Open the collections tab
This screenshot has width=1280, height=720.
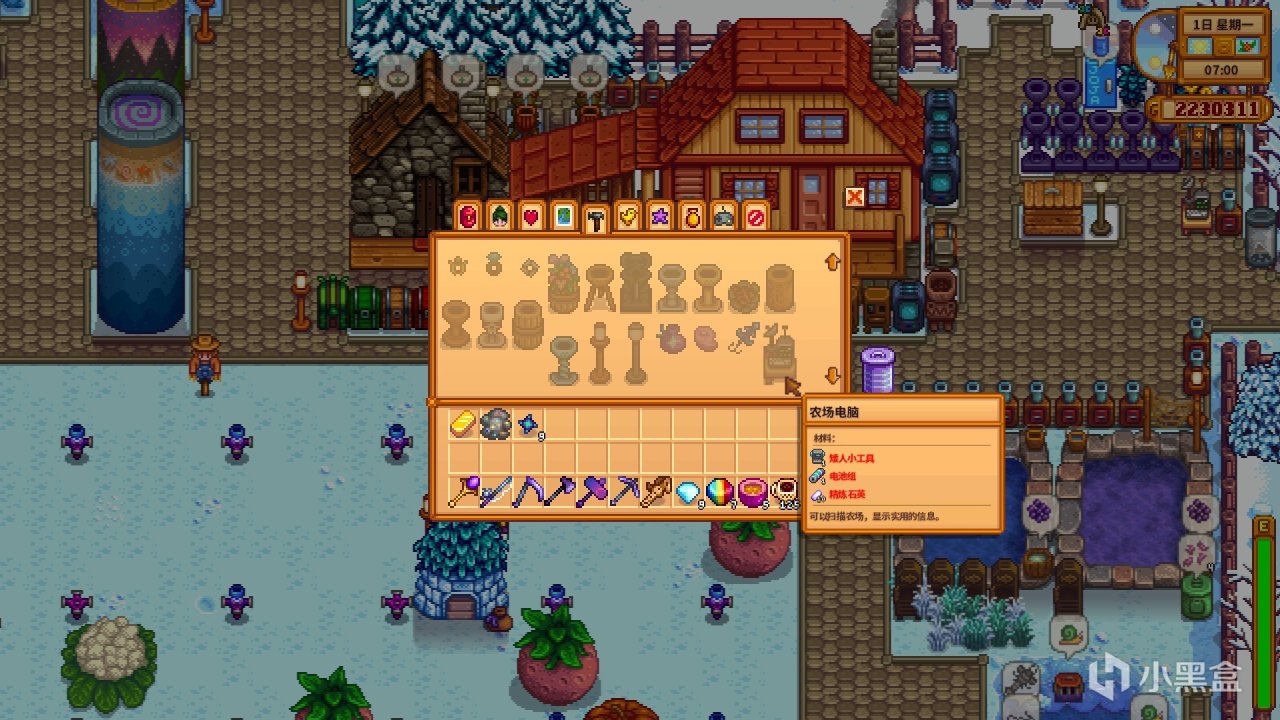691,216
